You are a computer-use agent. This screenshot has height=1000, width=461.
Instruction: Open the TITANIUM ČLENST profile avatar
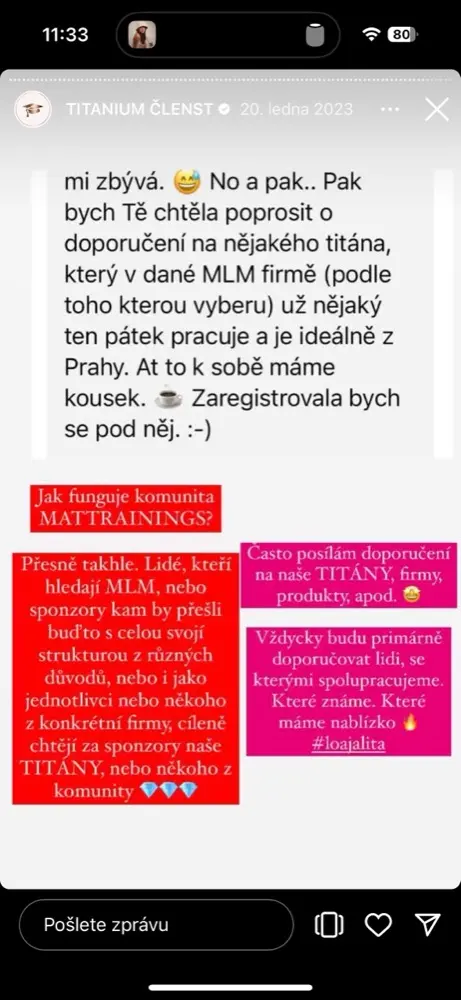(33, 109)
